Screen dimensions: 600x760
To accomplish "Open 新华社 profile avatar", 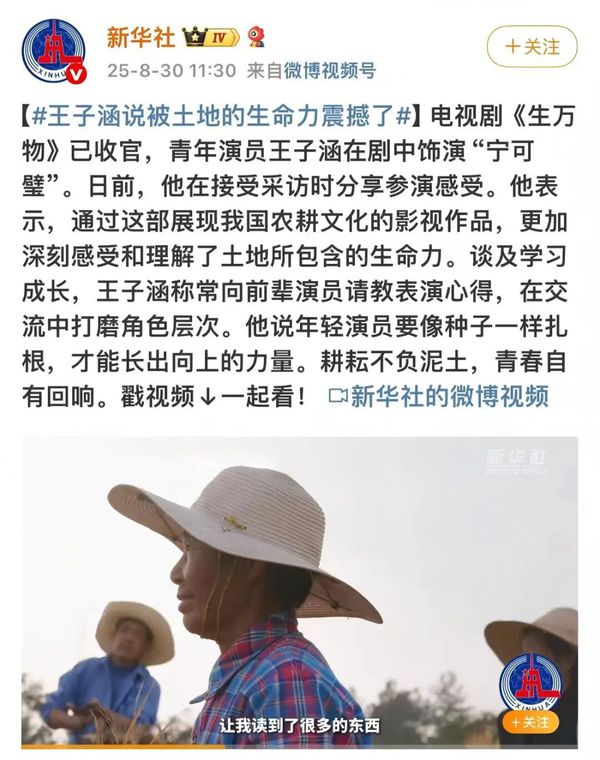I will click(56, 52).
